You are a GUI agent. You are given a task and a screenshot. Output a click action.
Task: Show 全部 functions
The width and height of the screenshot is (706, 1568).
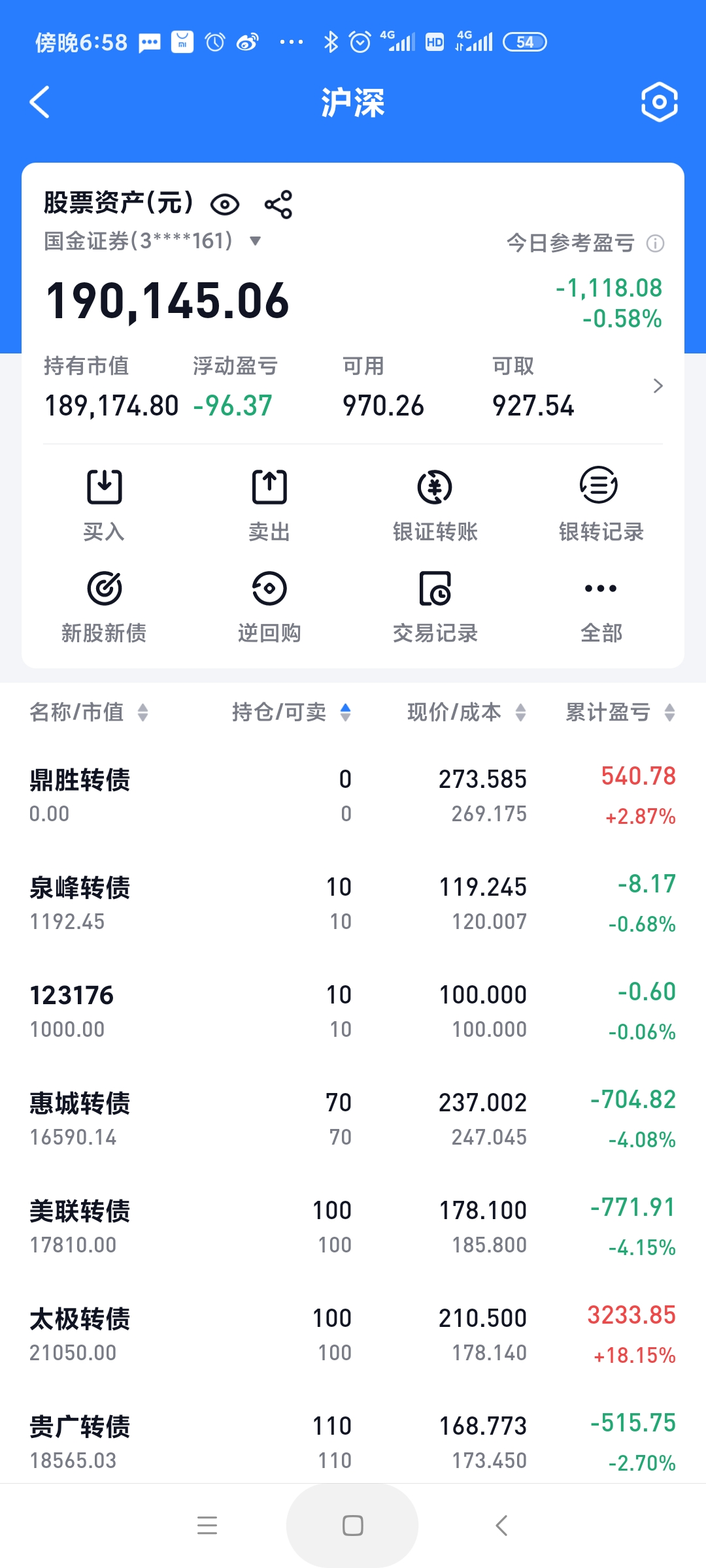pyautogui.click(x=600, y=606)
